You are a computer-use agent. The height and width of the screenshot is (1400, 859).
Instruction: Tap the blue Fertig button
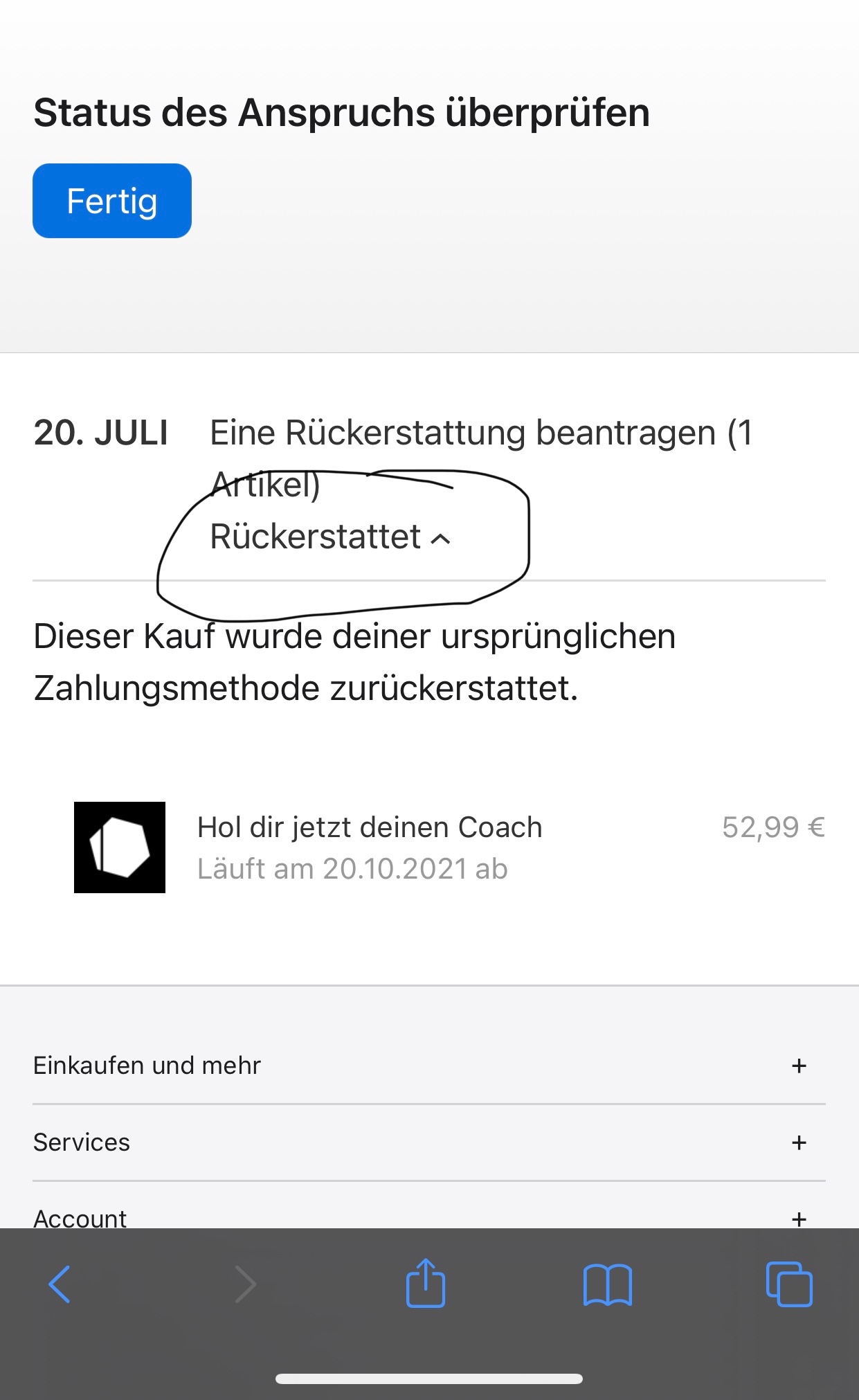tap(112, 201)
